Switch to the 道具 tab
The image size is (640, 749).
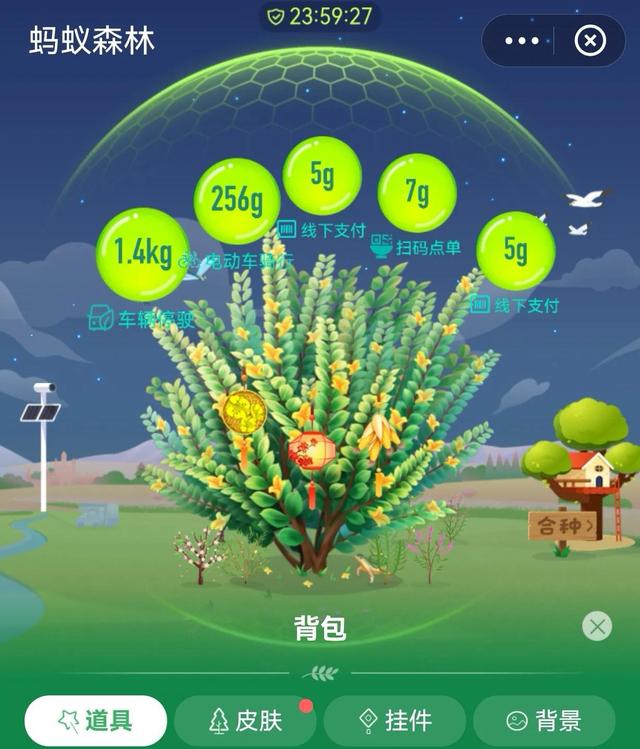click(96, 720)
